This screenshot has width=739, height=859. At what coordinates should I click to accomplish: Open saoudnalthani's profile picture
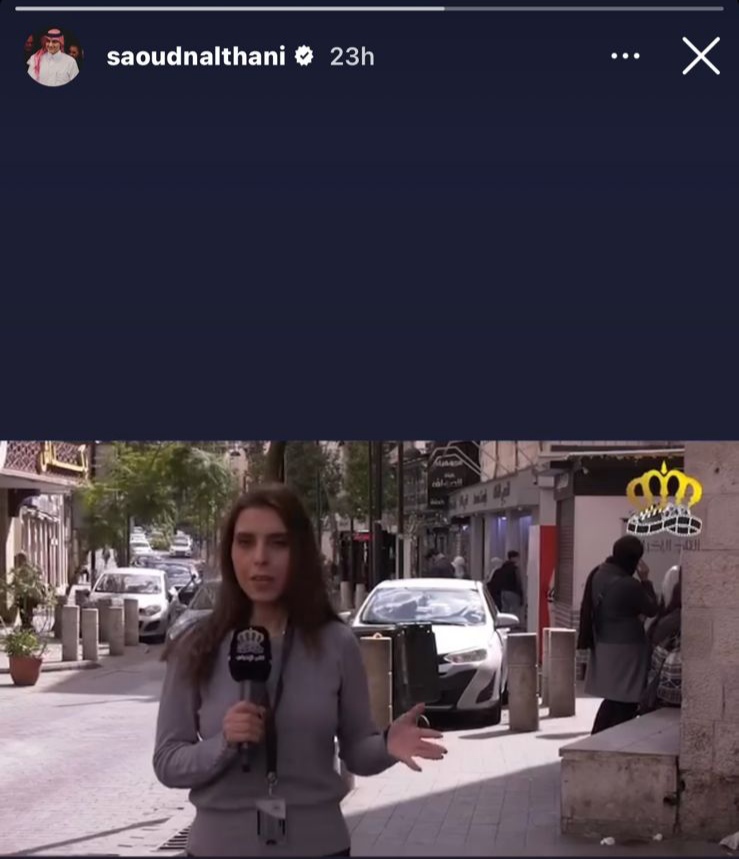click(x=53, y=57)
